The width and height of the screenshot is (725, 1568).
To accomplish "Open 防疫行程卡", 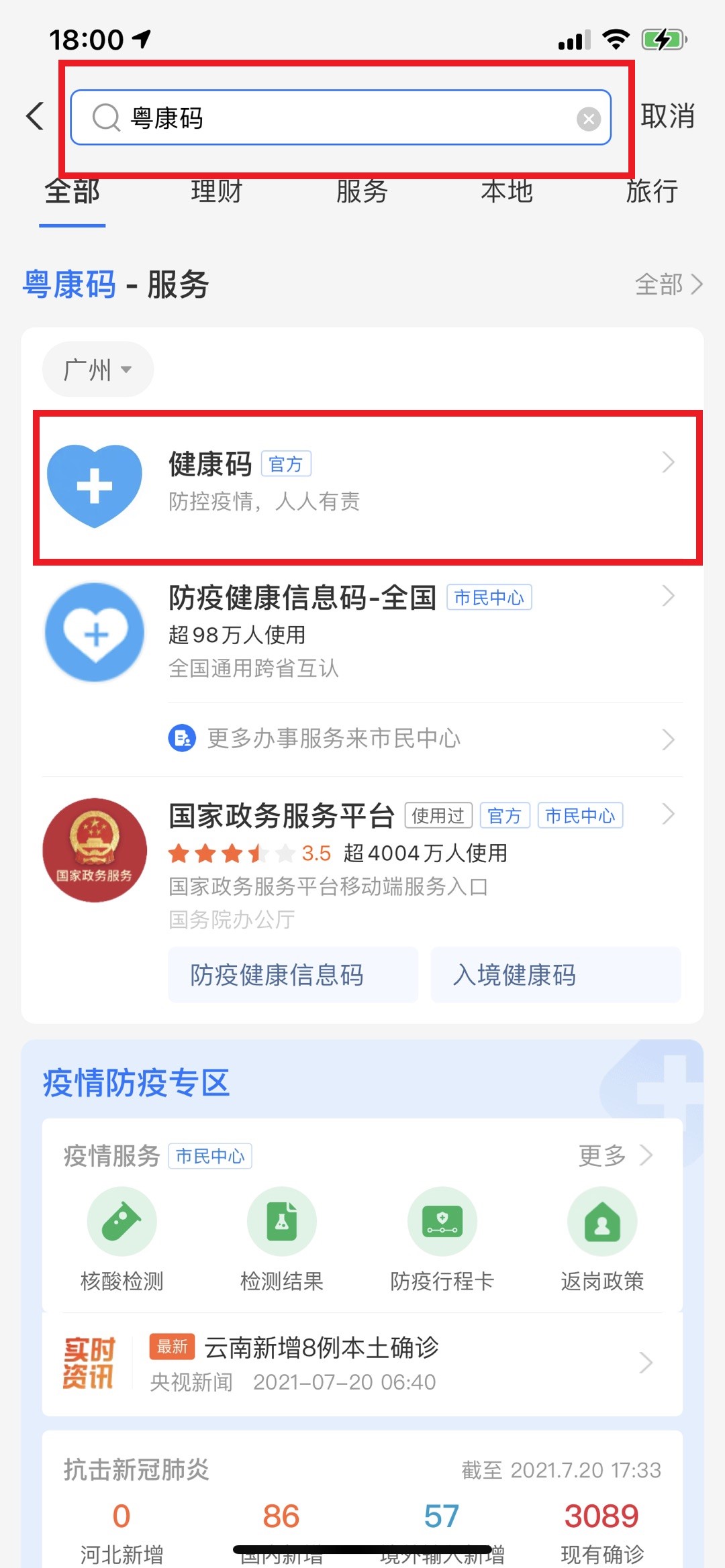I will point(442,1240).
